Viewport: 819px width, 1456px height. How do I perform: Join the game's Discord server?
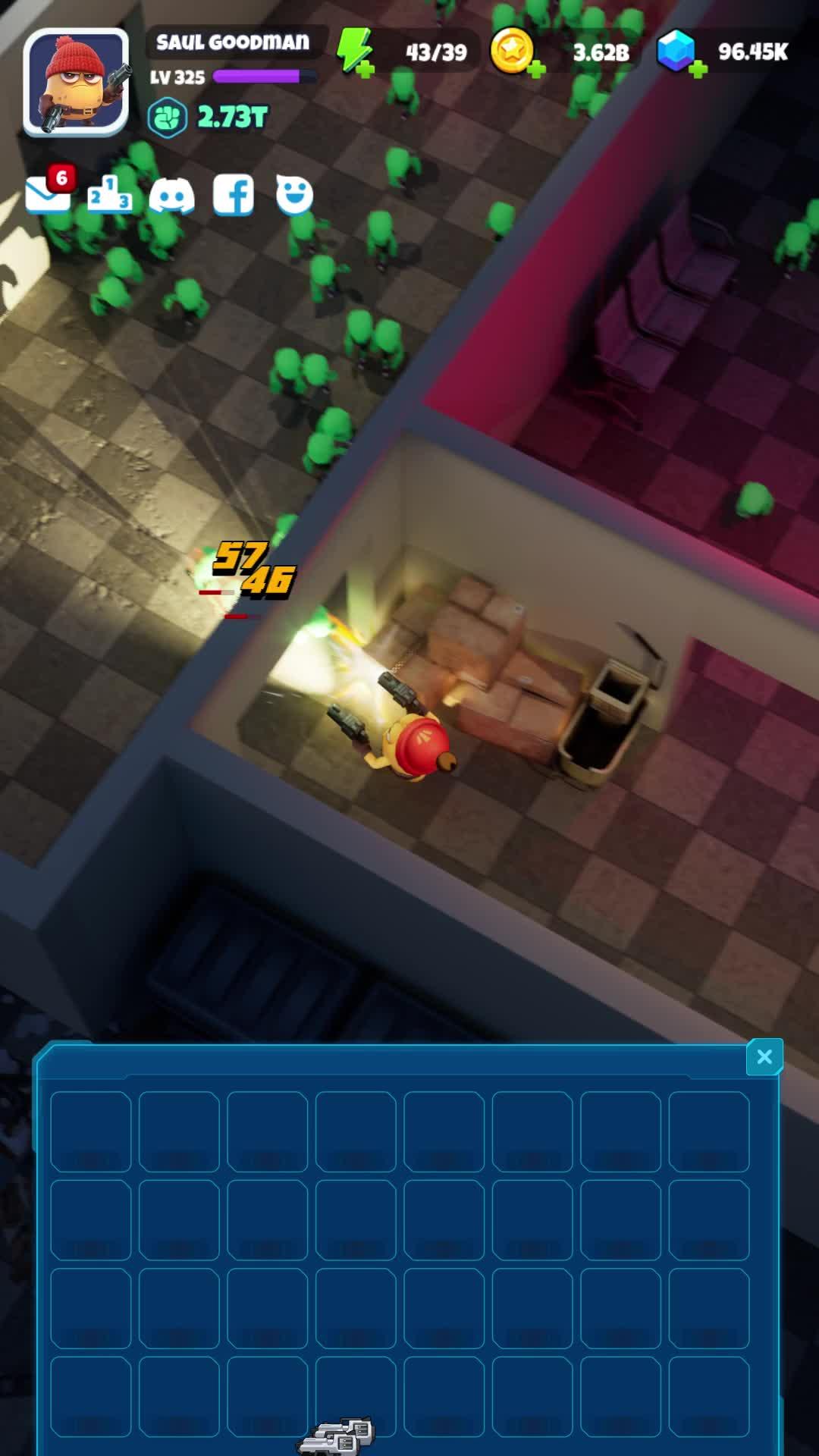173,196
